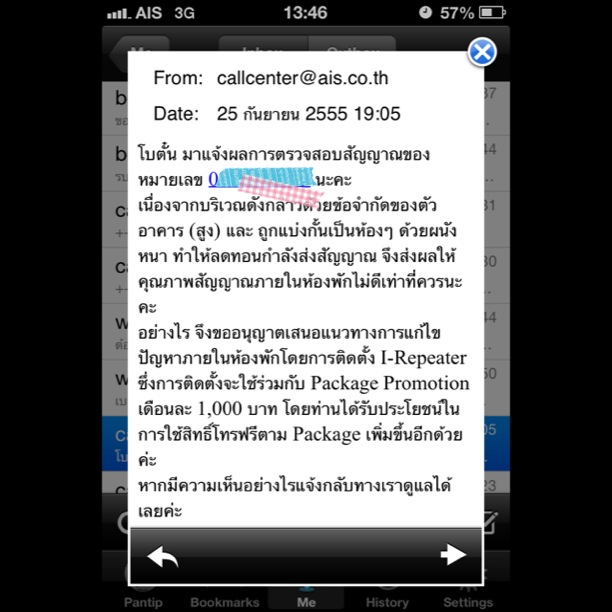Switch to the Pantip tab
This screenshot has width=612, height=612.
tap(143, 595)
